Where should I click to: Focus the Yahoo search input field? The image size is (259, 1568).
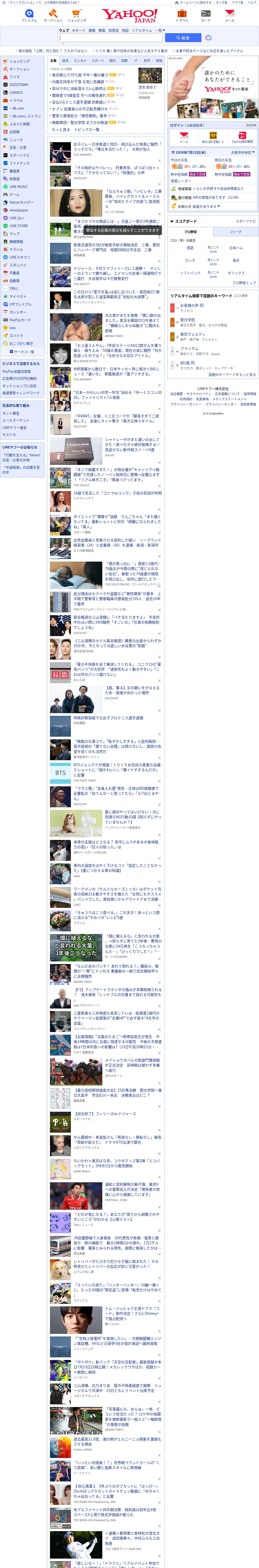pos(111,38)
